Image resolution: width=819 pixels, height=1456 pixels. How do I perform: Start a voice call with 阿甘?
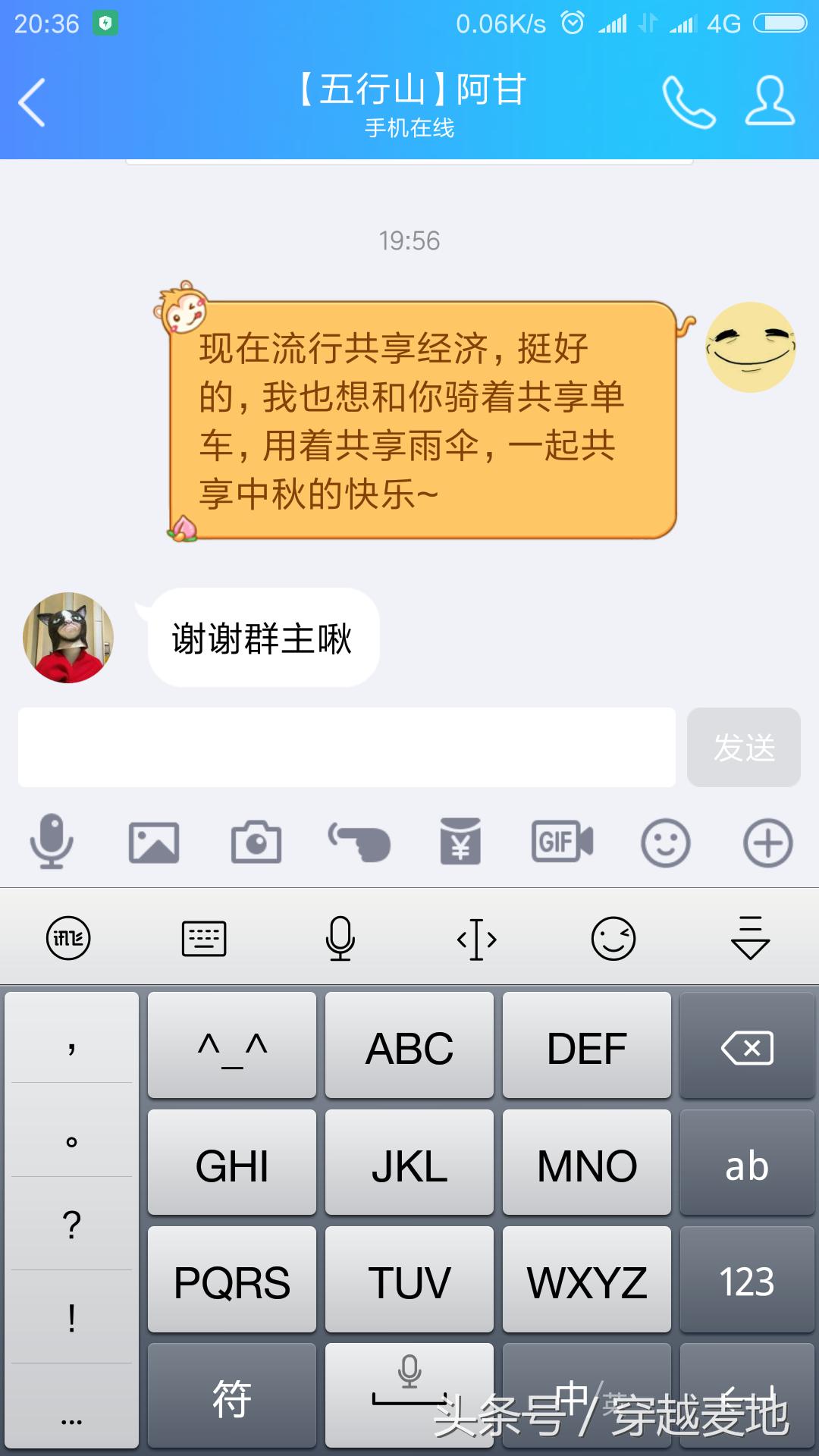[689, 102]
